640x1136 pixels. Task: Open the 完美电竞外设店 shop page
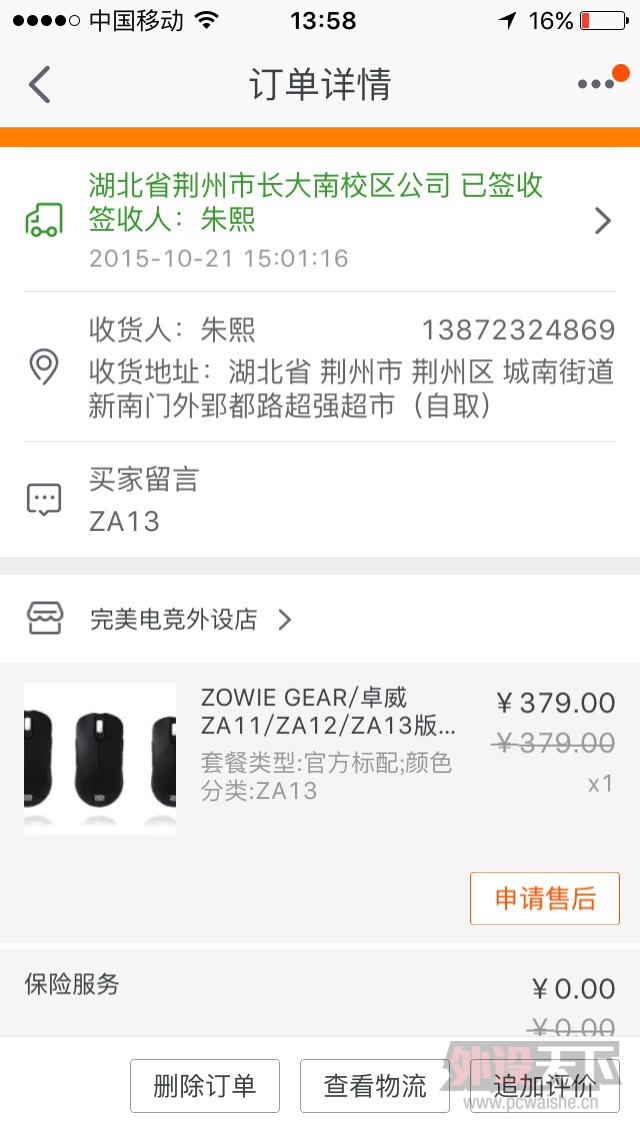[174, 620]
